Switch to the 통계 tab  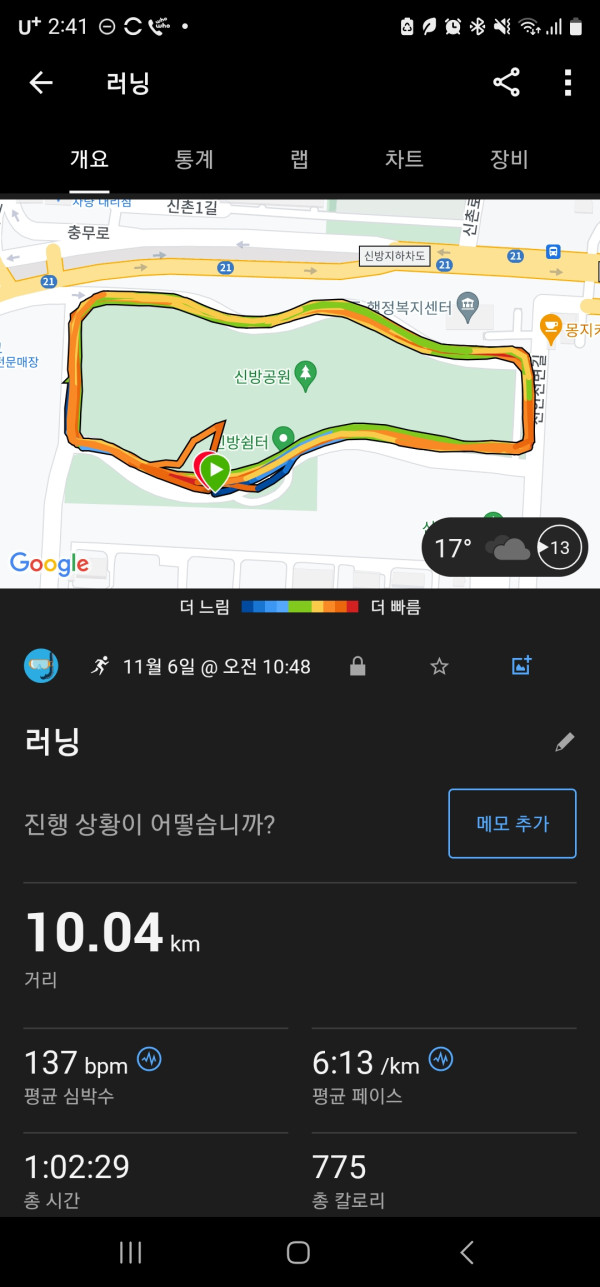[194, 159]
